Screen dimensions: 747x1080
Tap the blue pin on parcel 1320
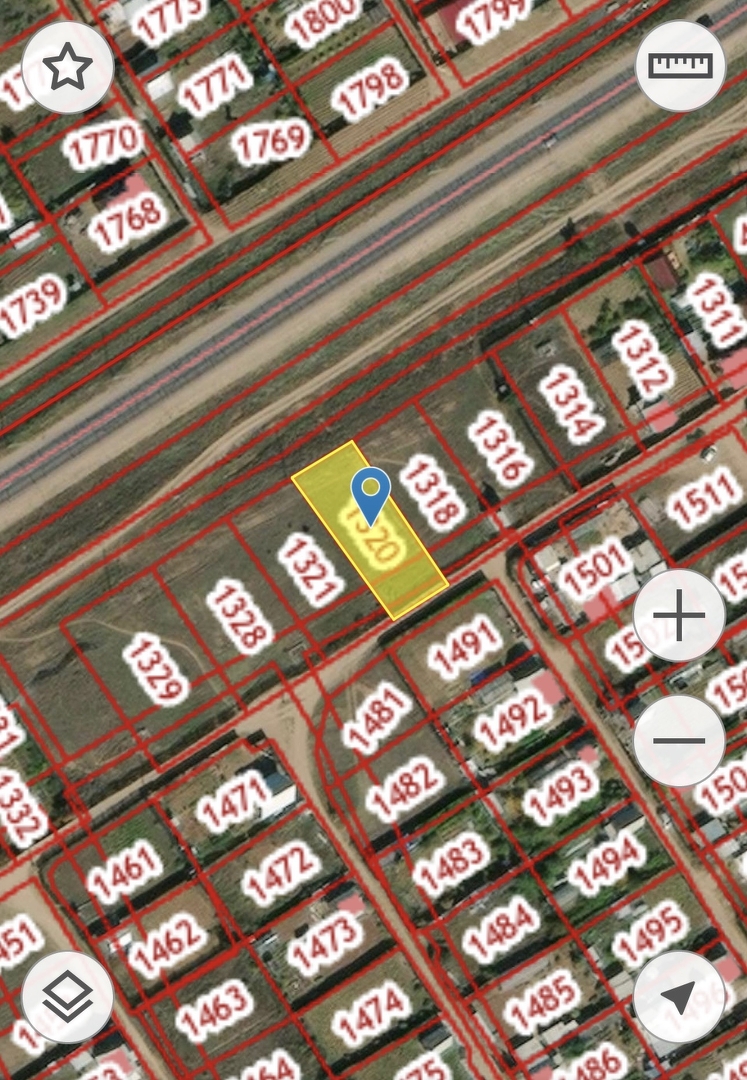(x=371, y=492)
